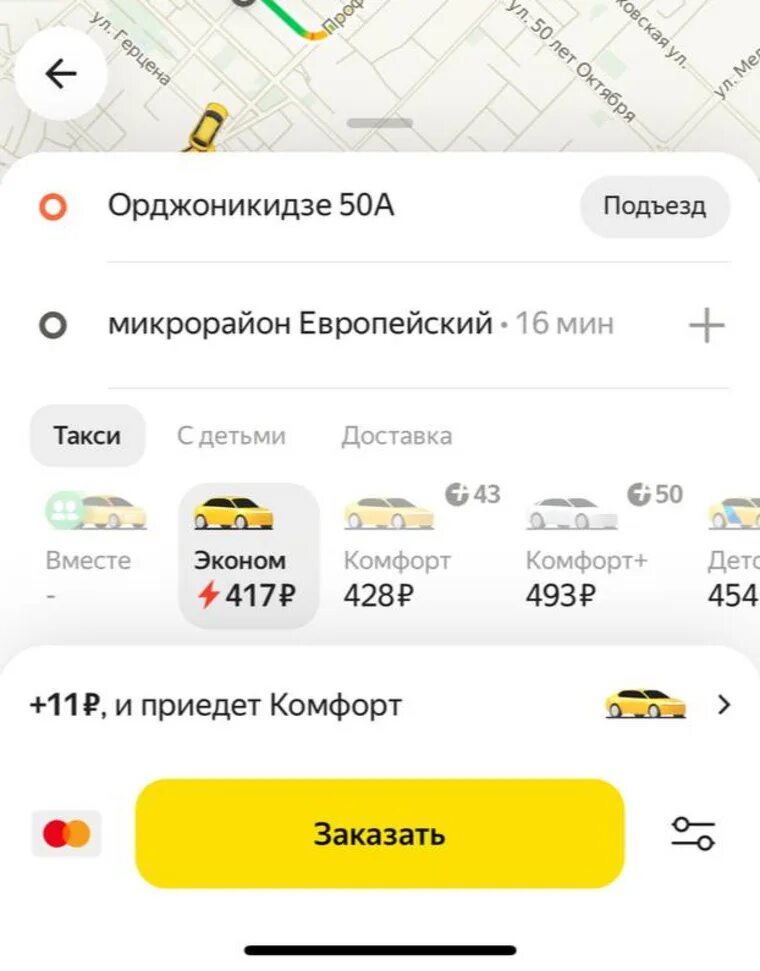Open the Доставка tab
The height and width of the screenshot is (971, 760).
pos(398,436)
